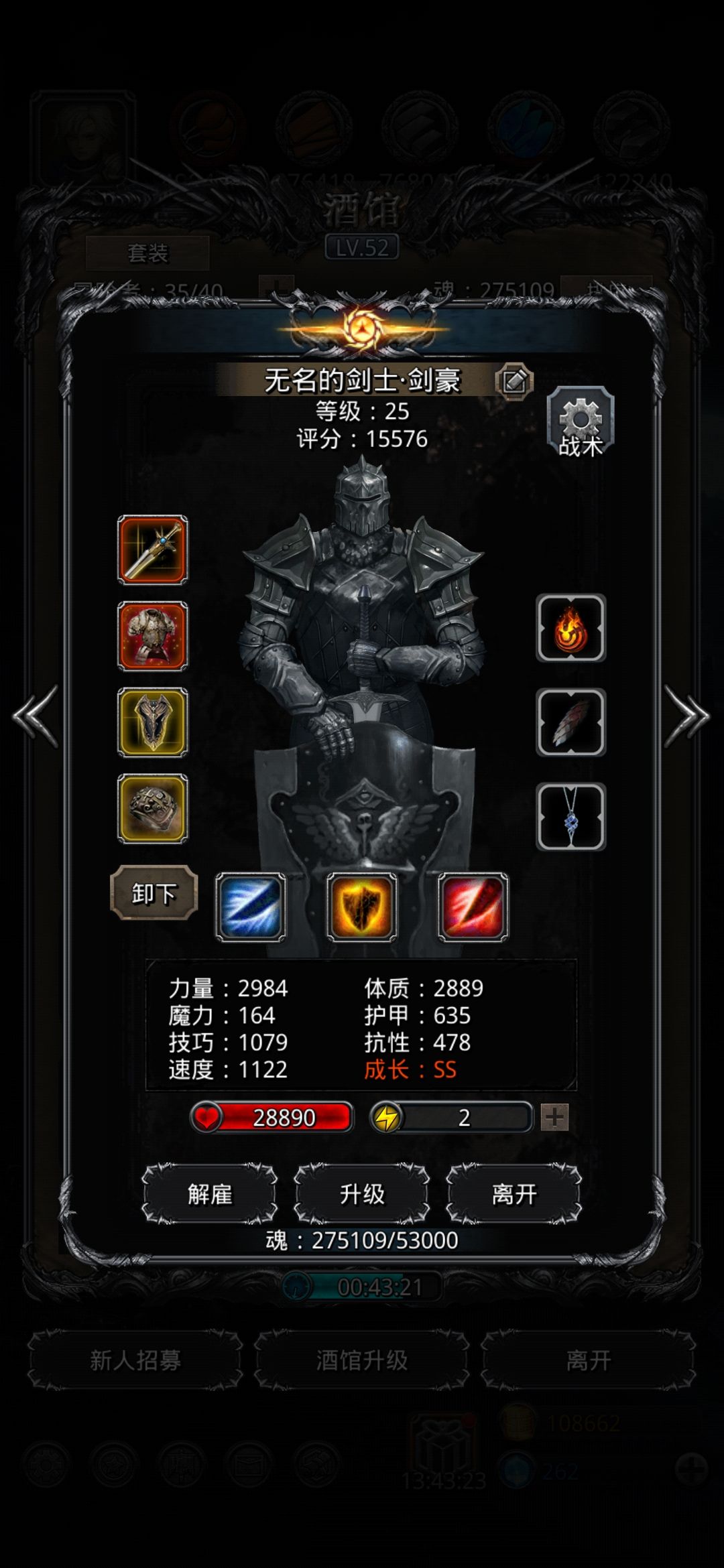This screenshot has width=724, height=1568.
Task: Open the feather accessory slot
Action: (571, 722)
